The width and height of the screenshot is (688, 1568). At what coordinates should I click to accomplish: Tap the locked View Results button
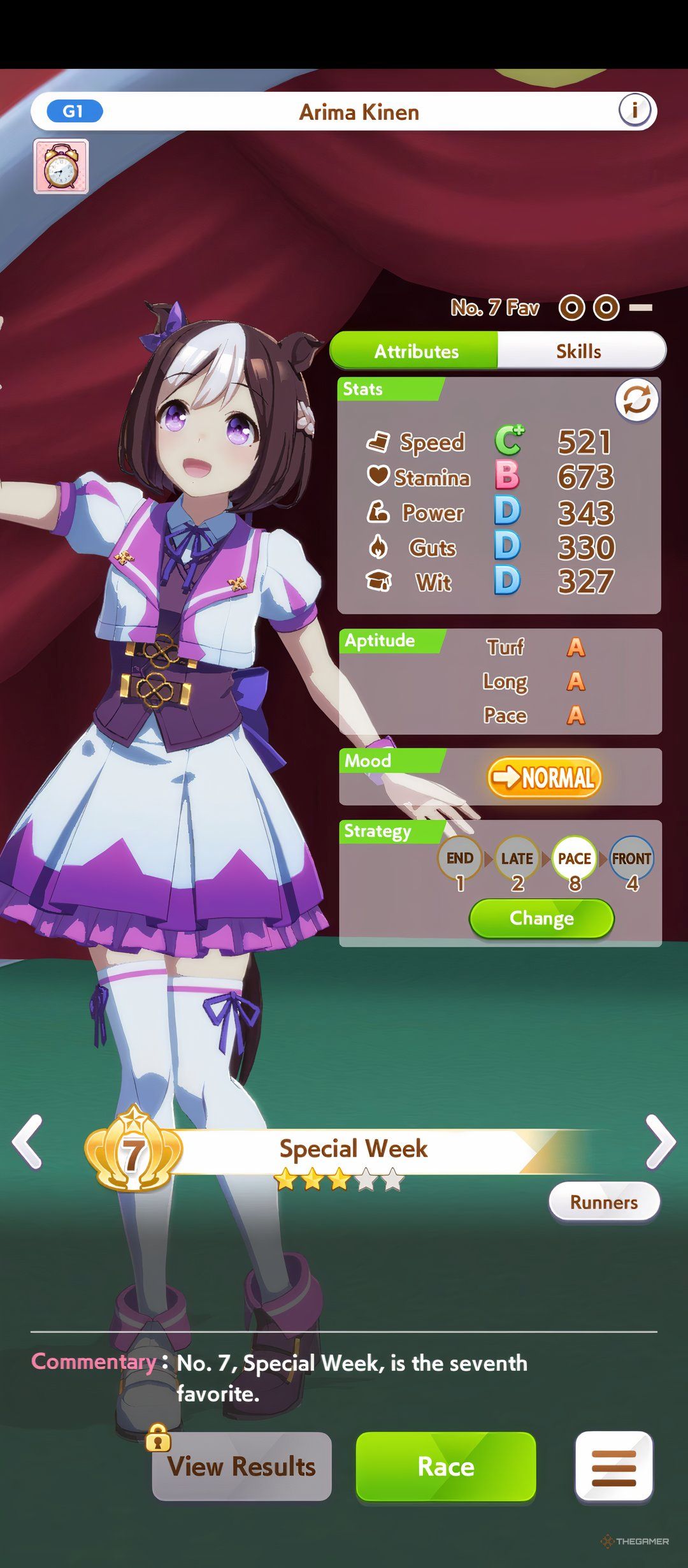[x=241, y=1466]
